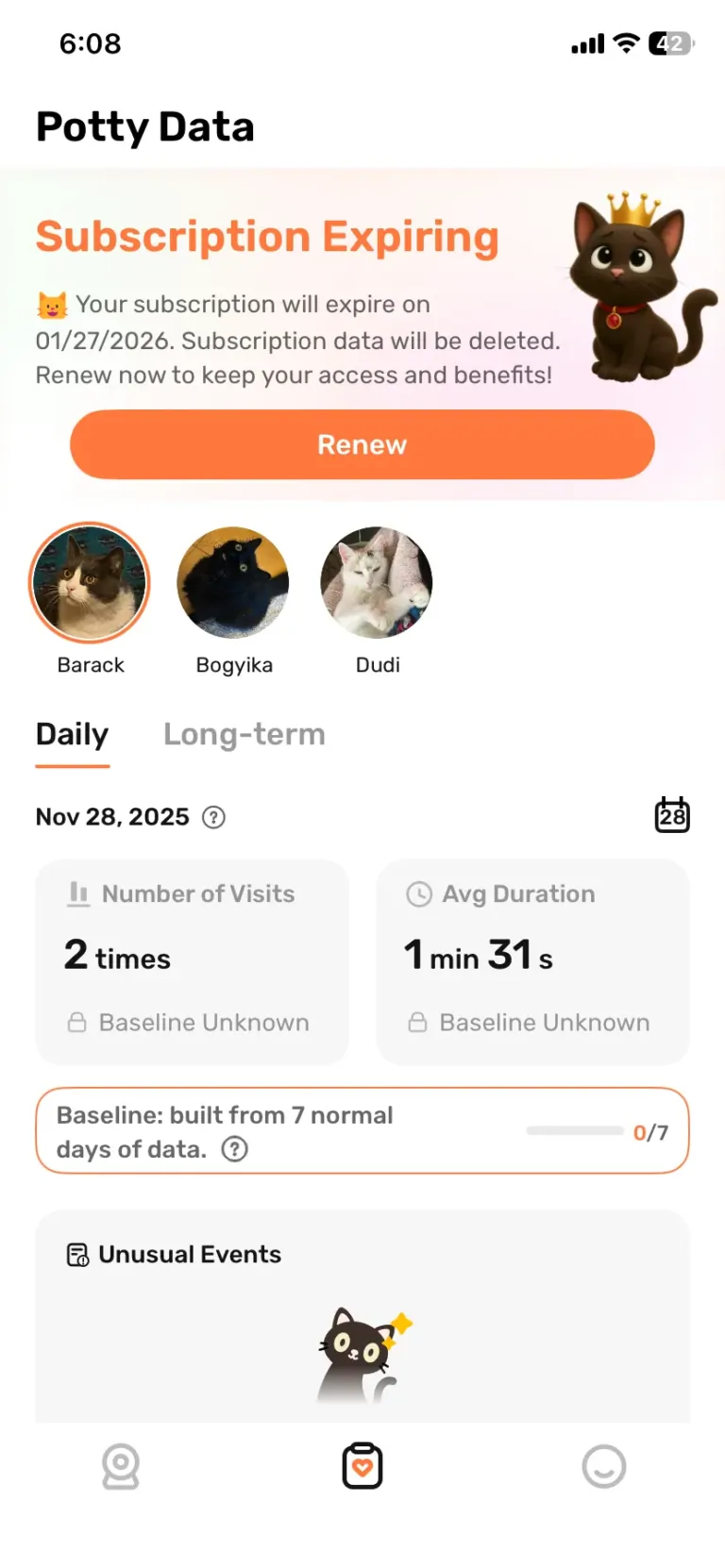This screenshot has height=1568, width=725.
Task: Open the calendar date picker
Action: 672,815
